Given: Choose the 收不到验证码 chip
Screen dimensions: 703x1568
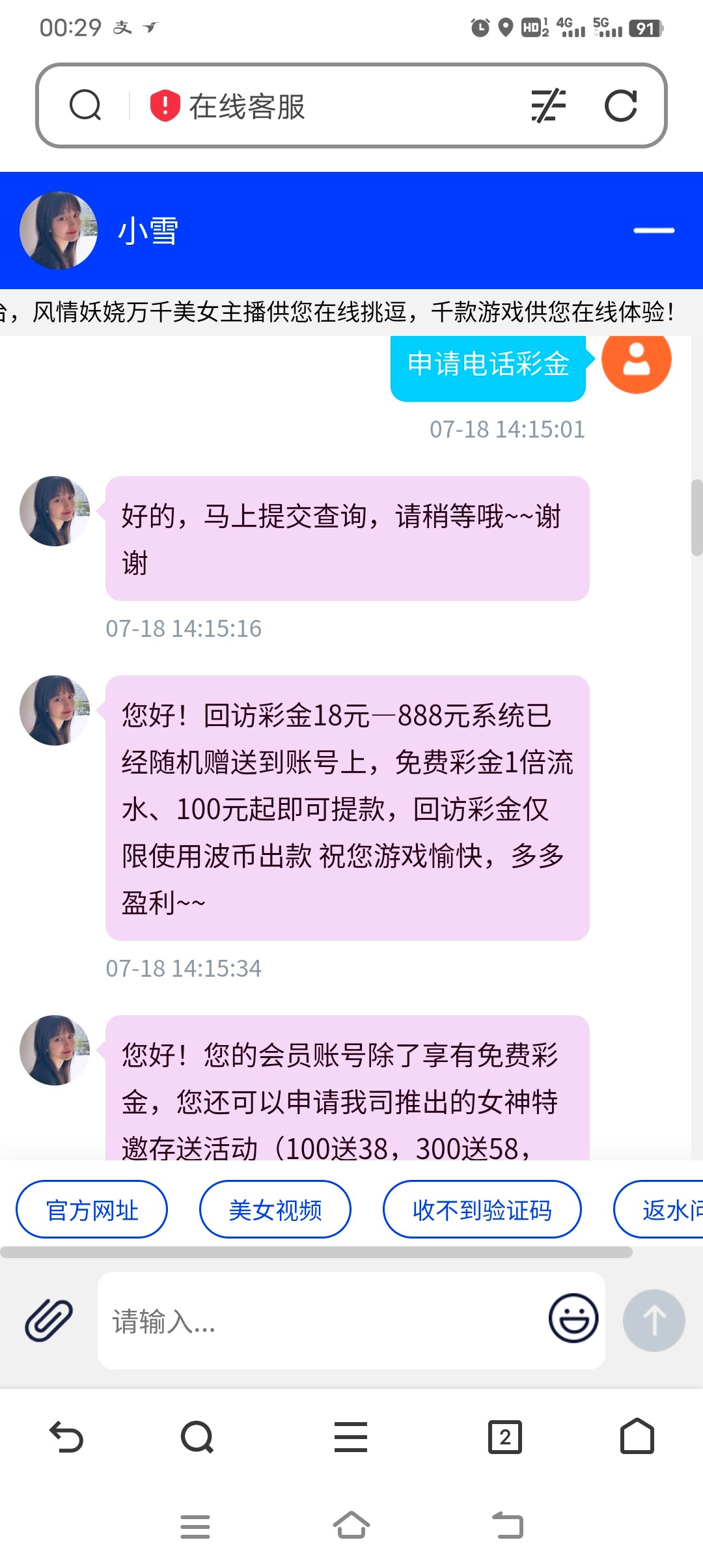Looking at the screenshot, I should (x=482, y=1209).
